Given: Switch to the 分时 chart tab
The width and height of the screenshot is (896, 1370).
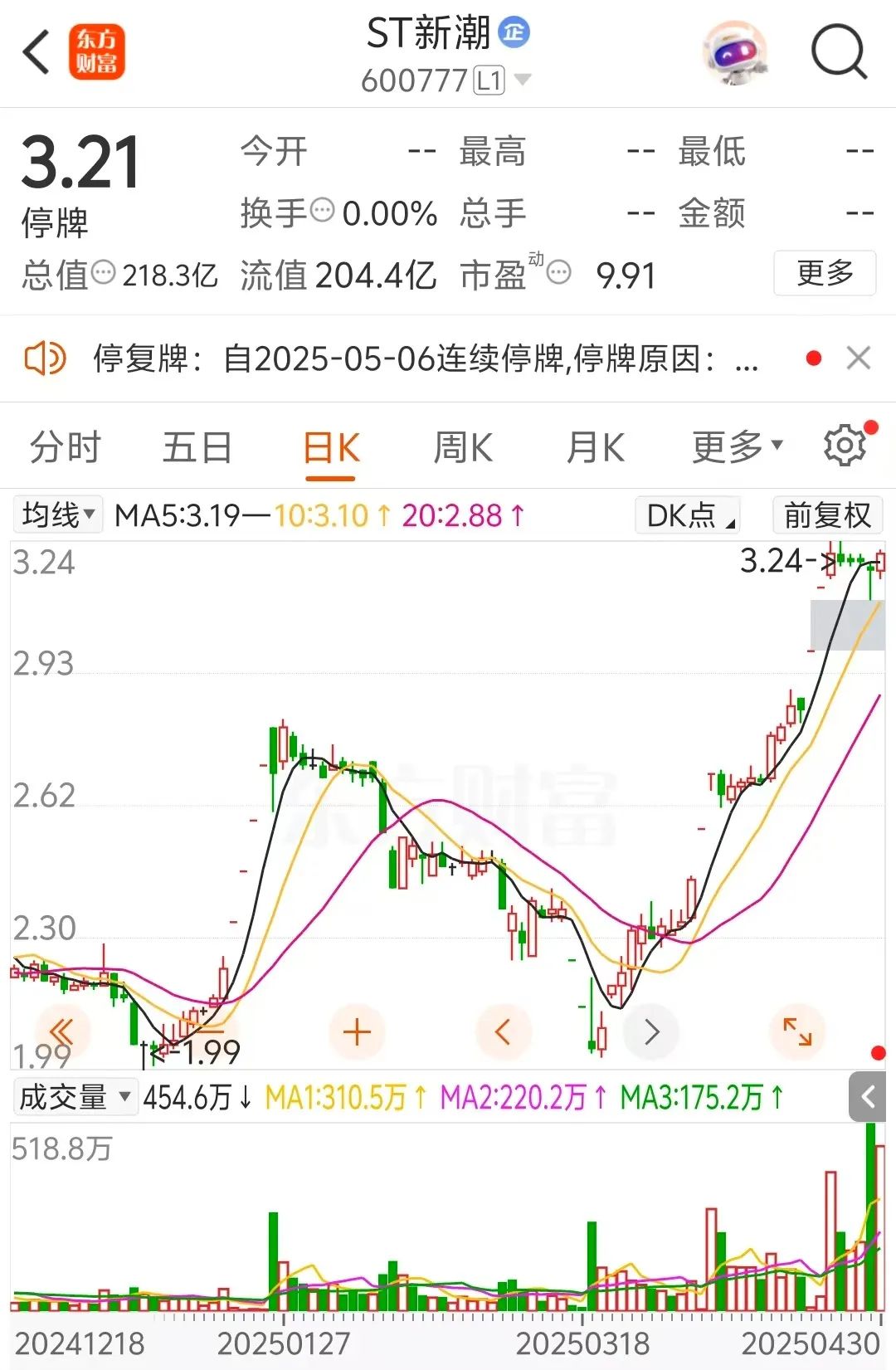Looking at the screenshot, I should pos(65,448).
